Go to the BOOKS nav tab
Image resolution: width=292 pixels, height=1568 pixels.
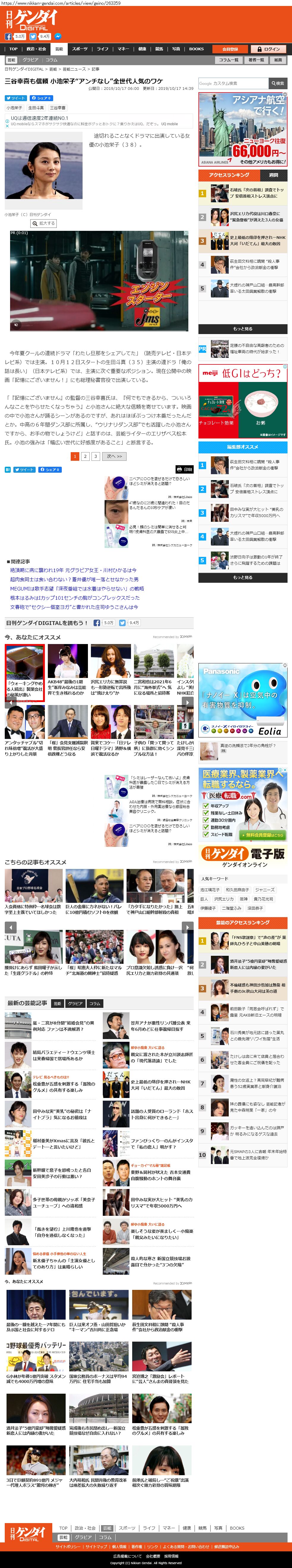[196, 49]
